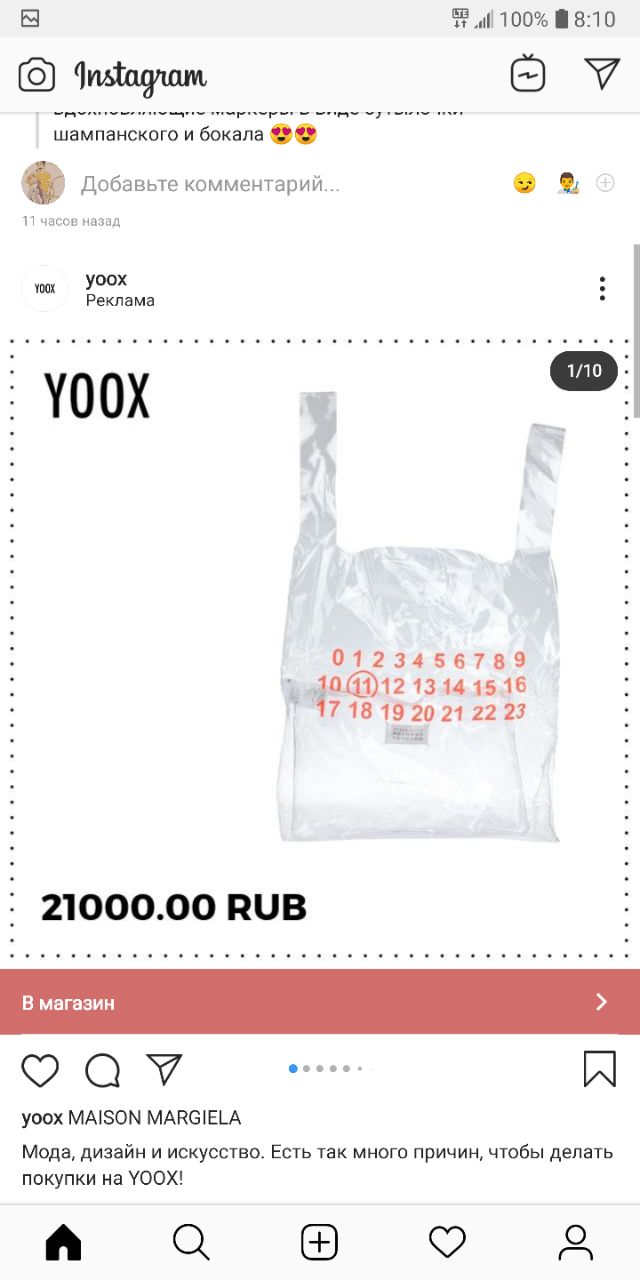
Task: Tap the "В магазин" shop button
Action: (x=320, y=1002)
